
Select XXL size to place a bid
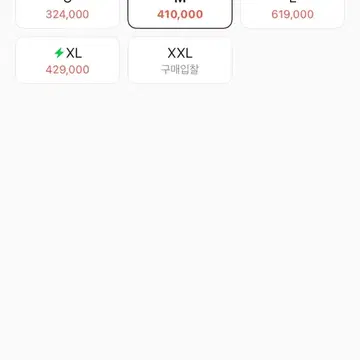[x=180, y=60]
